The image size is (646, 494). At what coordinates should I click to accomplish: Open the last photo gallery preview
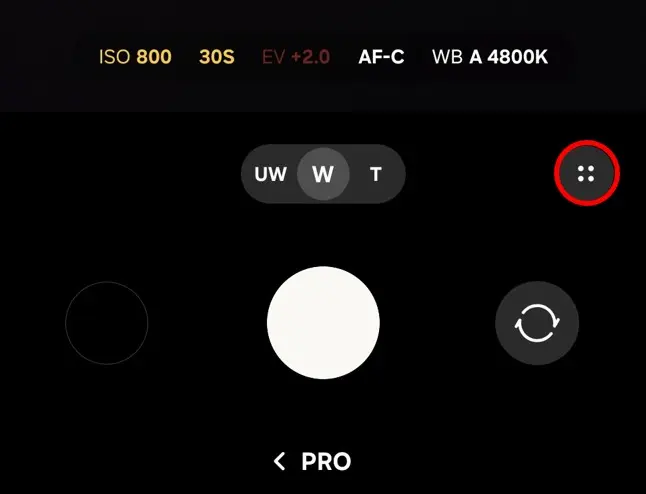click(x=107, y=323)
